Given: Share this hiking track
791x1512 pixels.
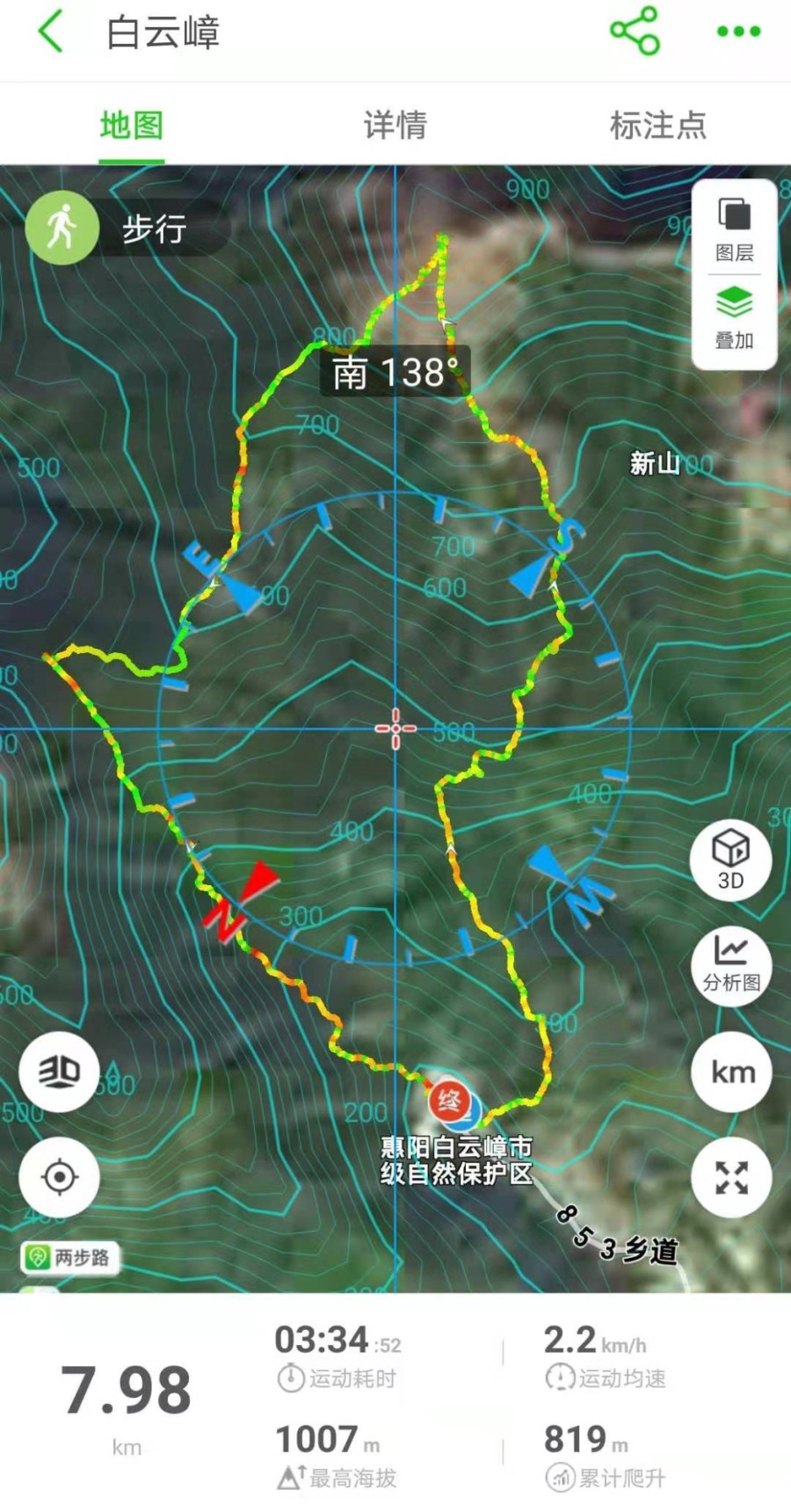Looking at the screenshot, I should (635, 32).
